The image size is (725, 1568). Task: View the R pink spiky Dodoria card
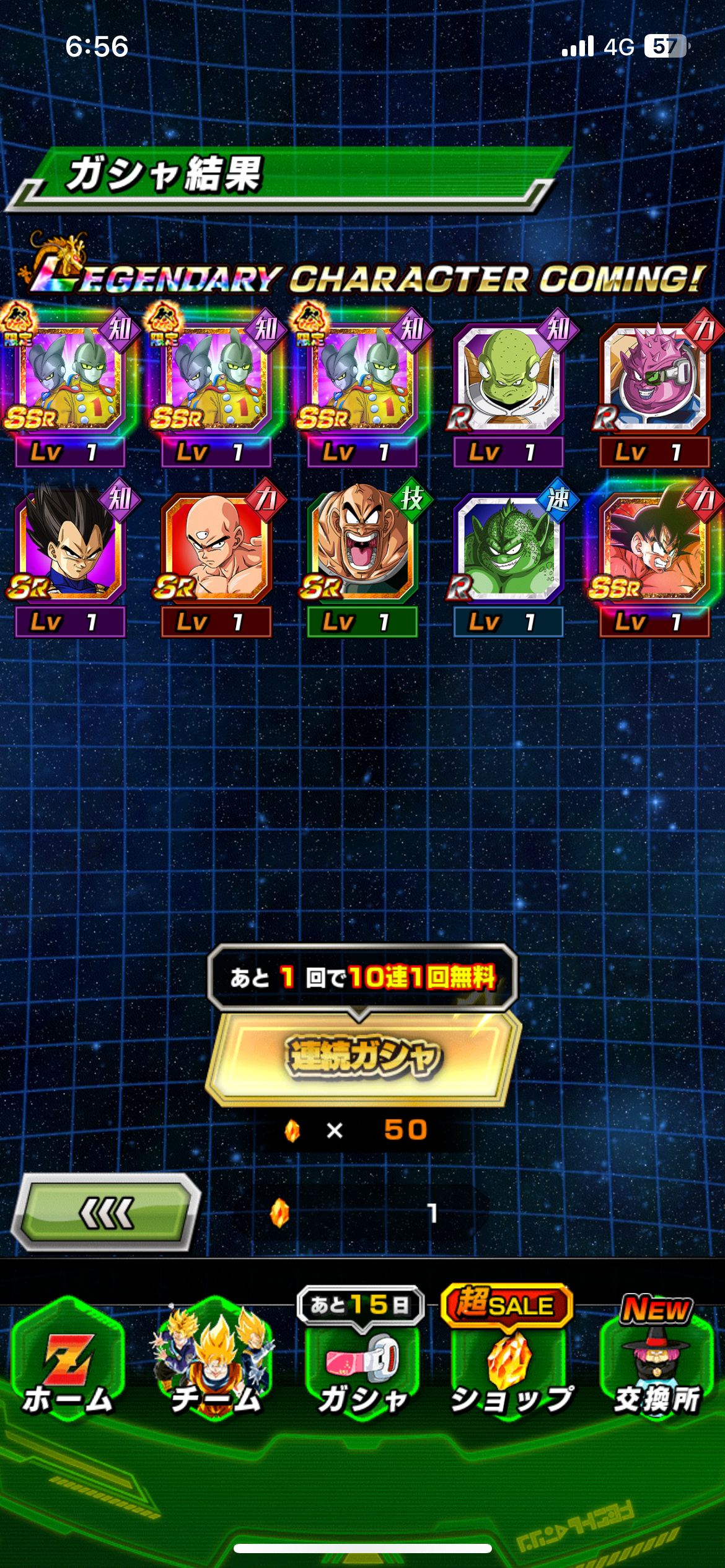654,379
